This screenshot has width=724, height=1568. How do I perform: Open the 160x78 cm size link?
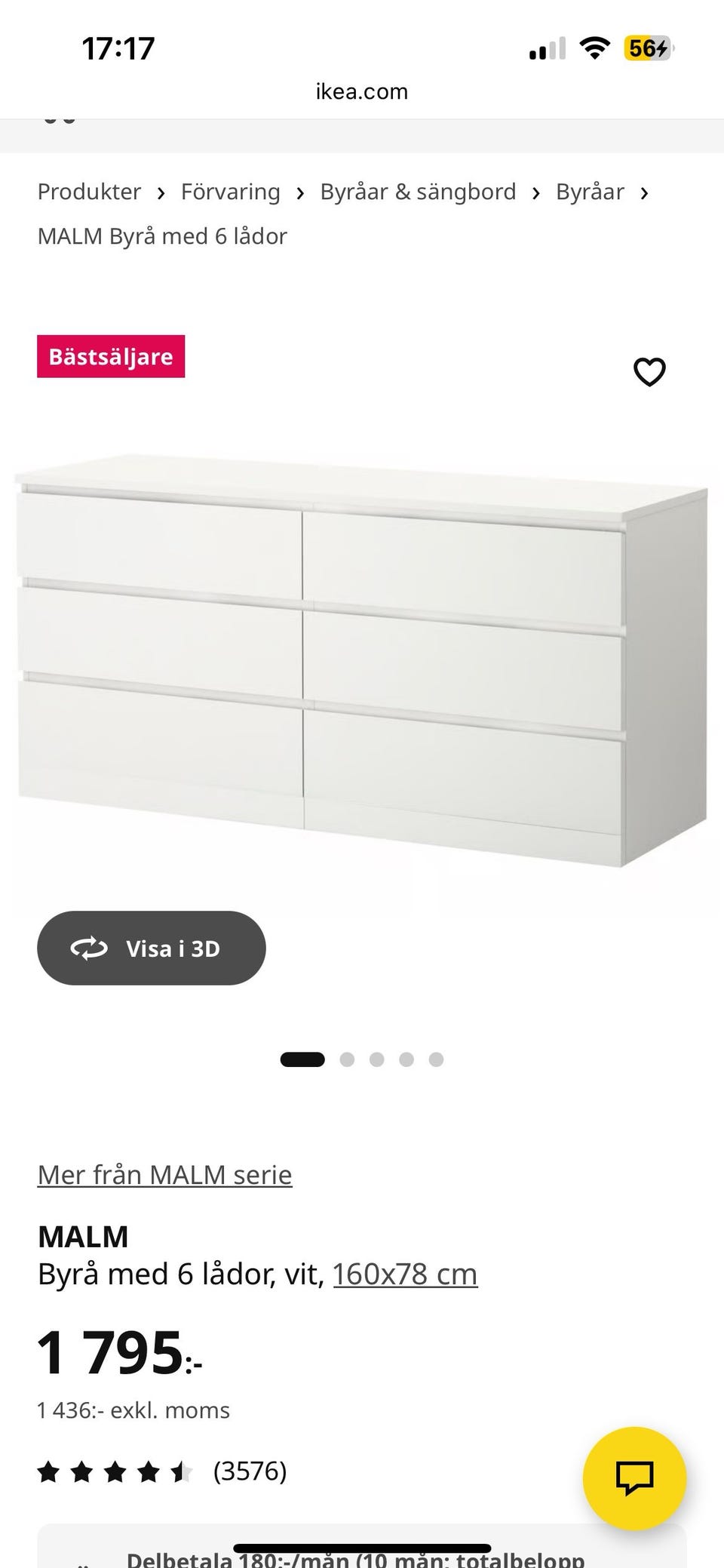click(405, 1274)
